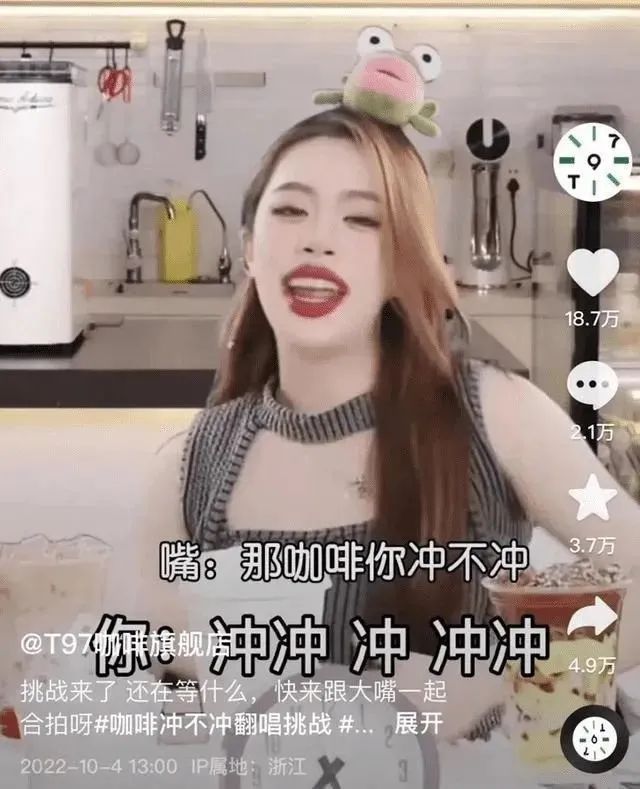Like this video with the heart
The height and width of the screenshot is (789, 640).
pyautogui.click(x=593, y=272)
